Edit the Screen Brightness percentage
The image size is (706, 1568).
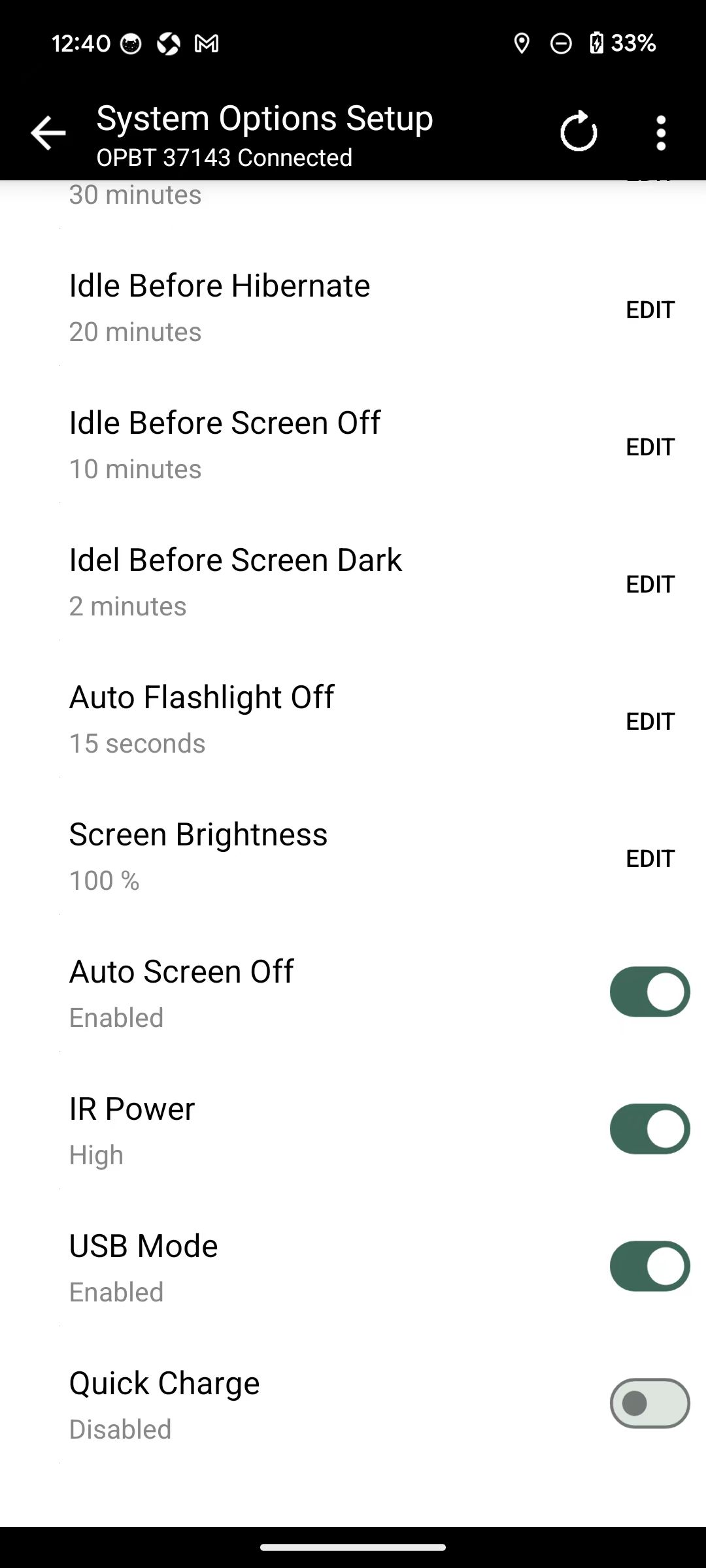tap(650, 858)
